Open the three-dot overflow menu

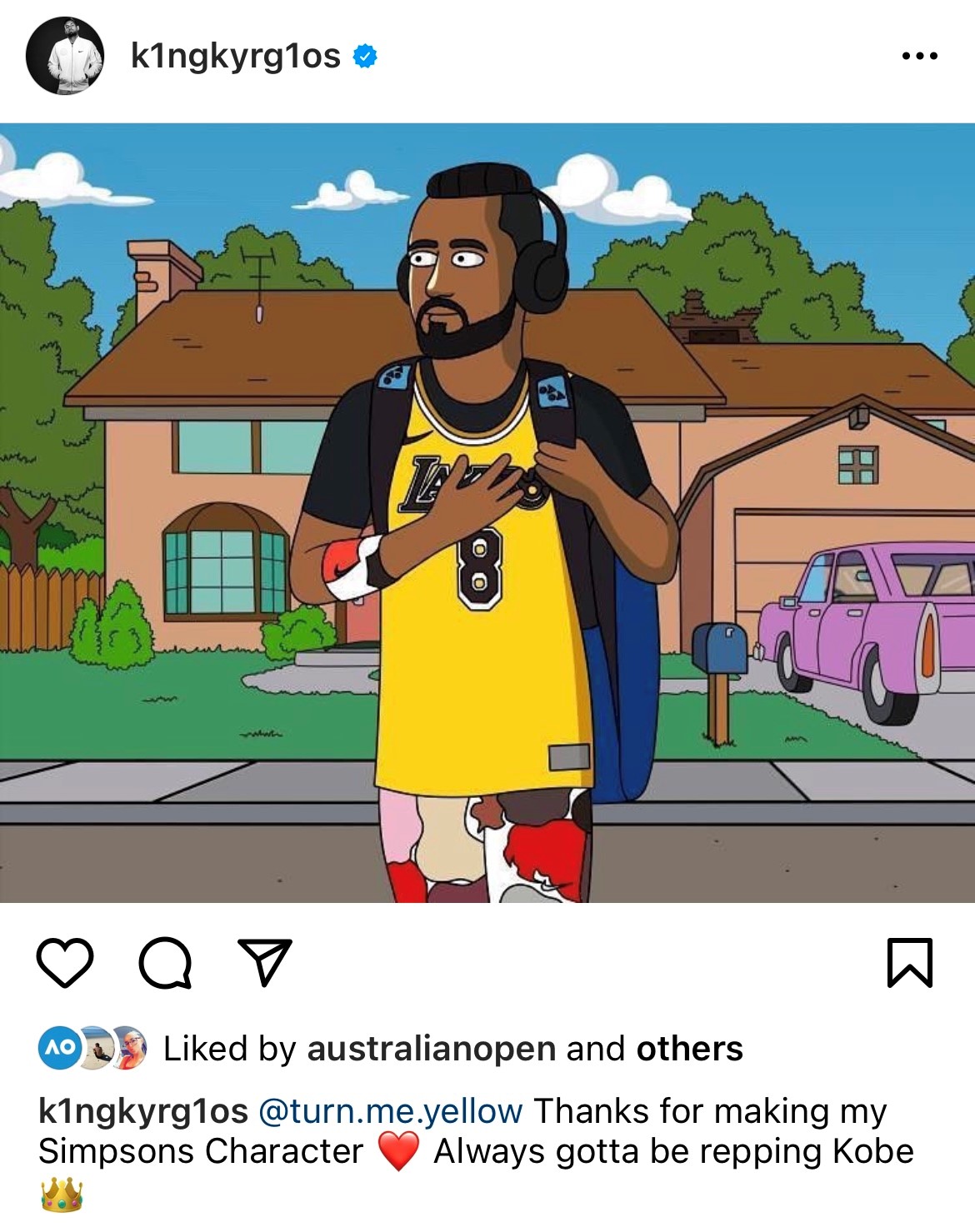tap(919, 56)
